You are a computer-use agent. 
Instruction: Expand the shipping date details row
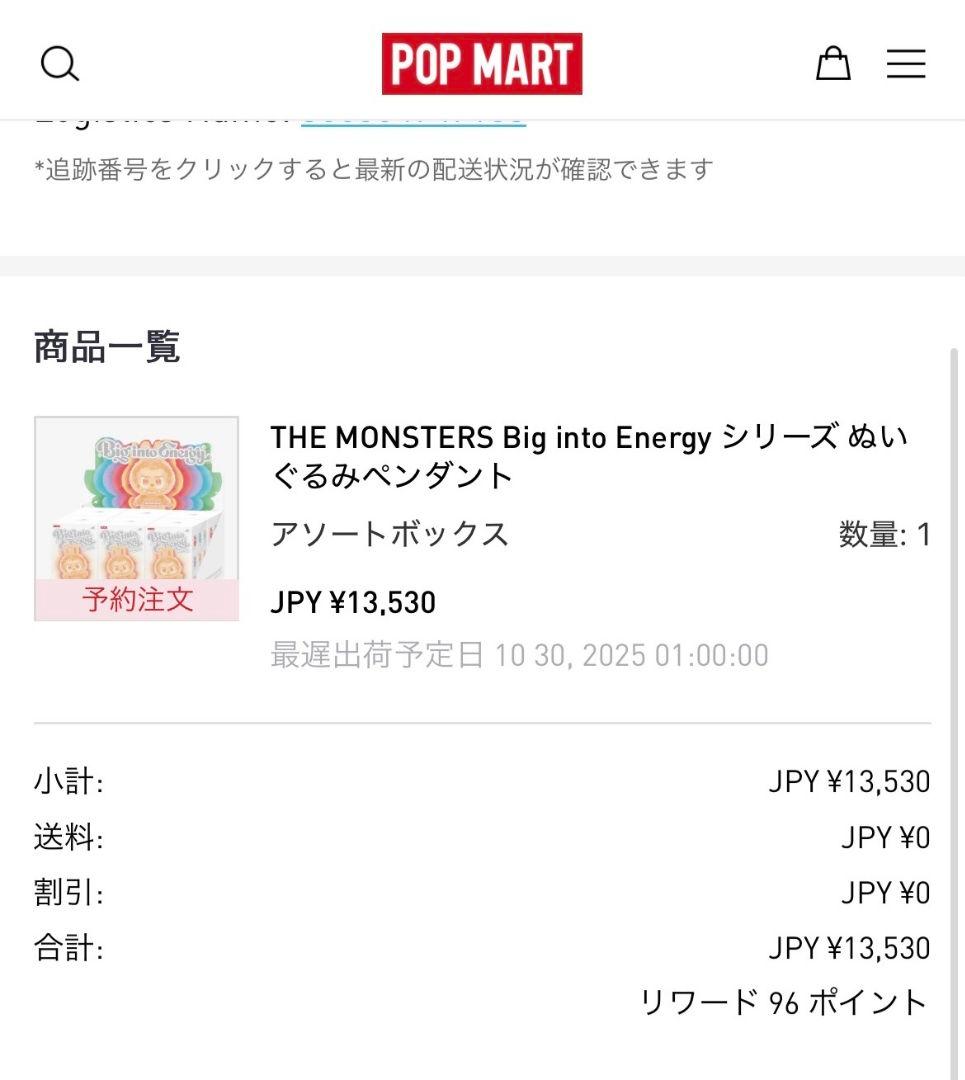[518, 655]
